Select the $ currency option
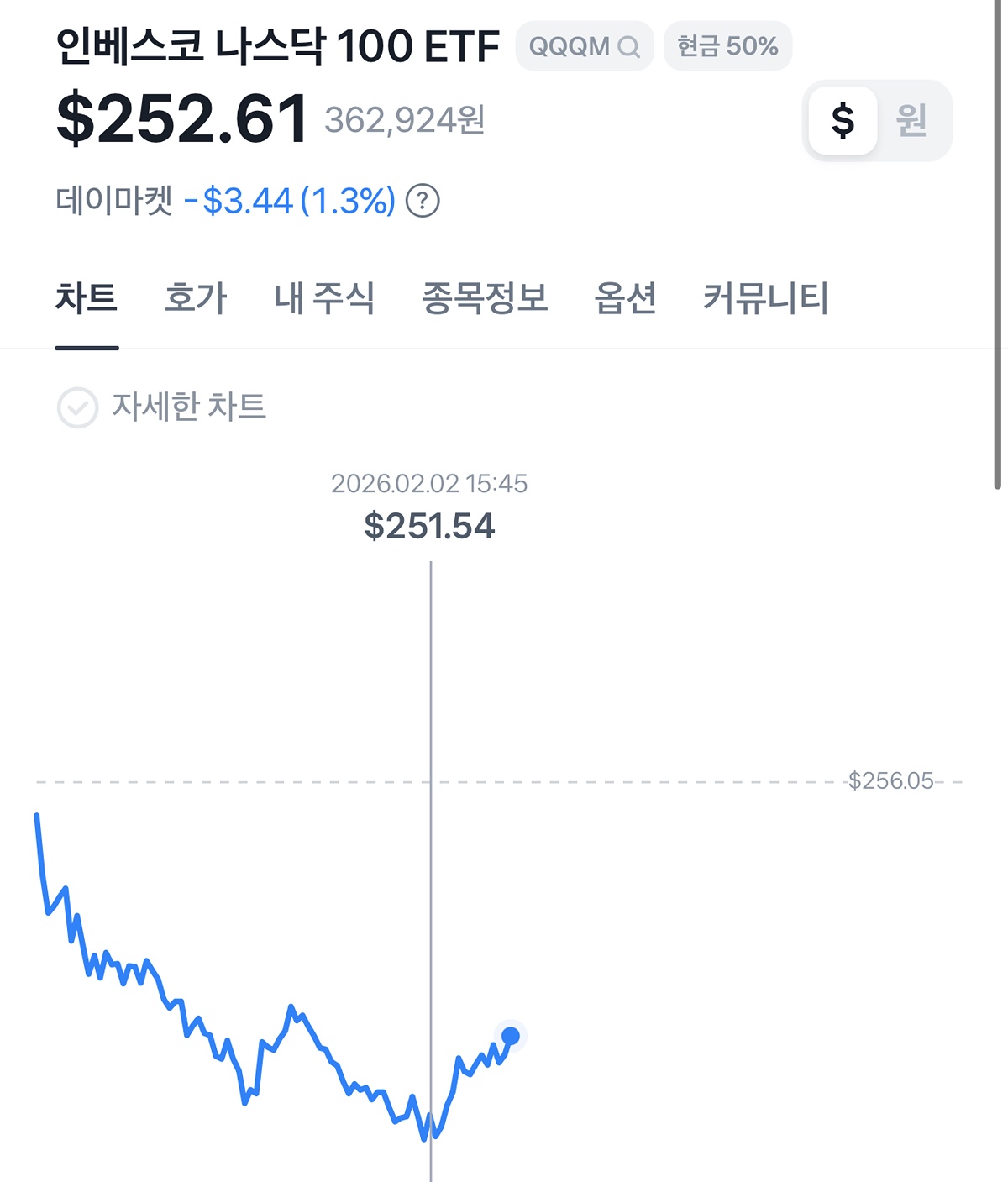Image resolution: width=1008 pixels, height=1182 pixels. (843, 120)
